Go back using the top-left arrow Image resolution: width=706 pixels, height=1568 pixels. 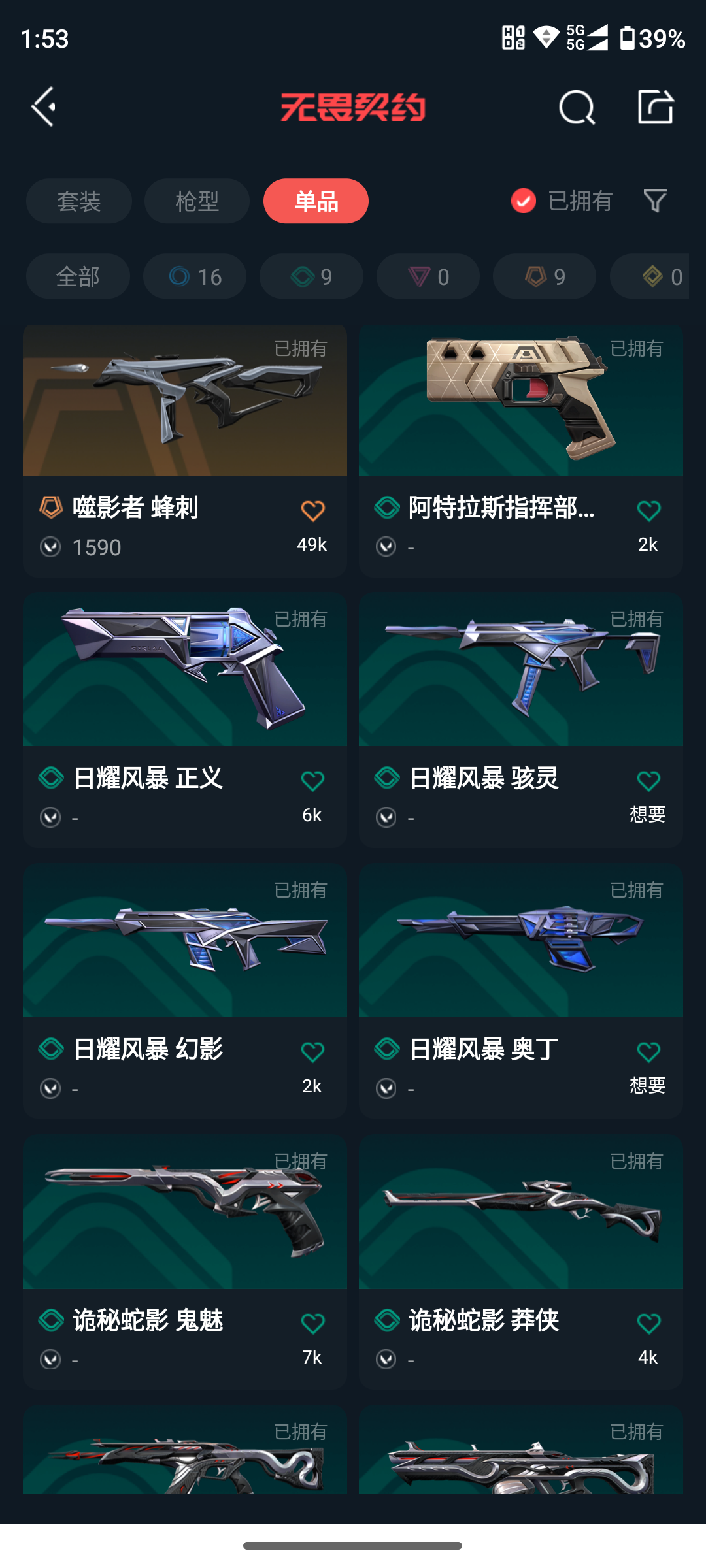[x=44, y=107]
